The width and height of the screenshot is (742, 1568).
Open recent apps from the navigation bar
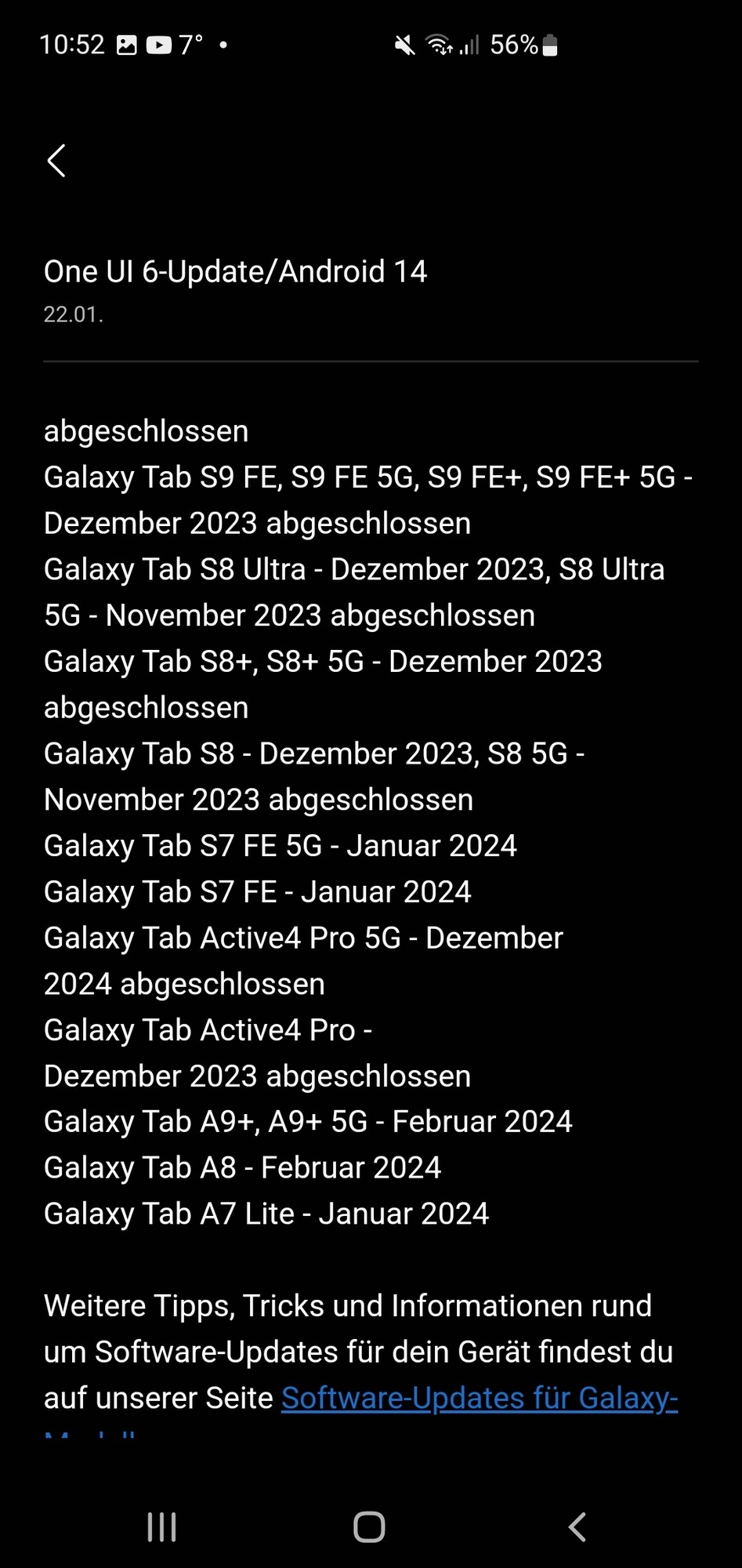(161, 1526)
